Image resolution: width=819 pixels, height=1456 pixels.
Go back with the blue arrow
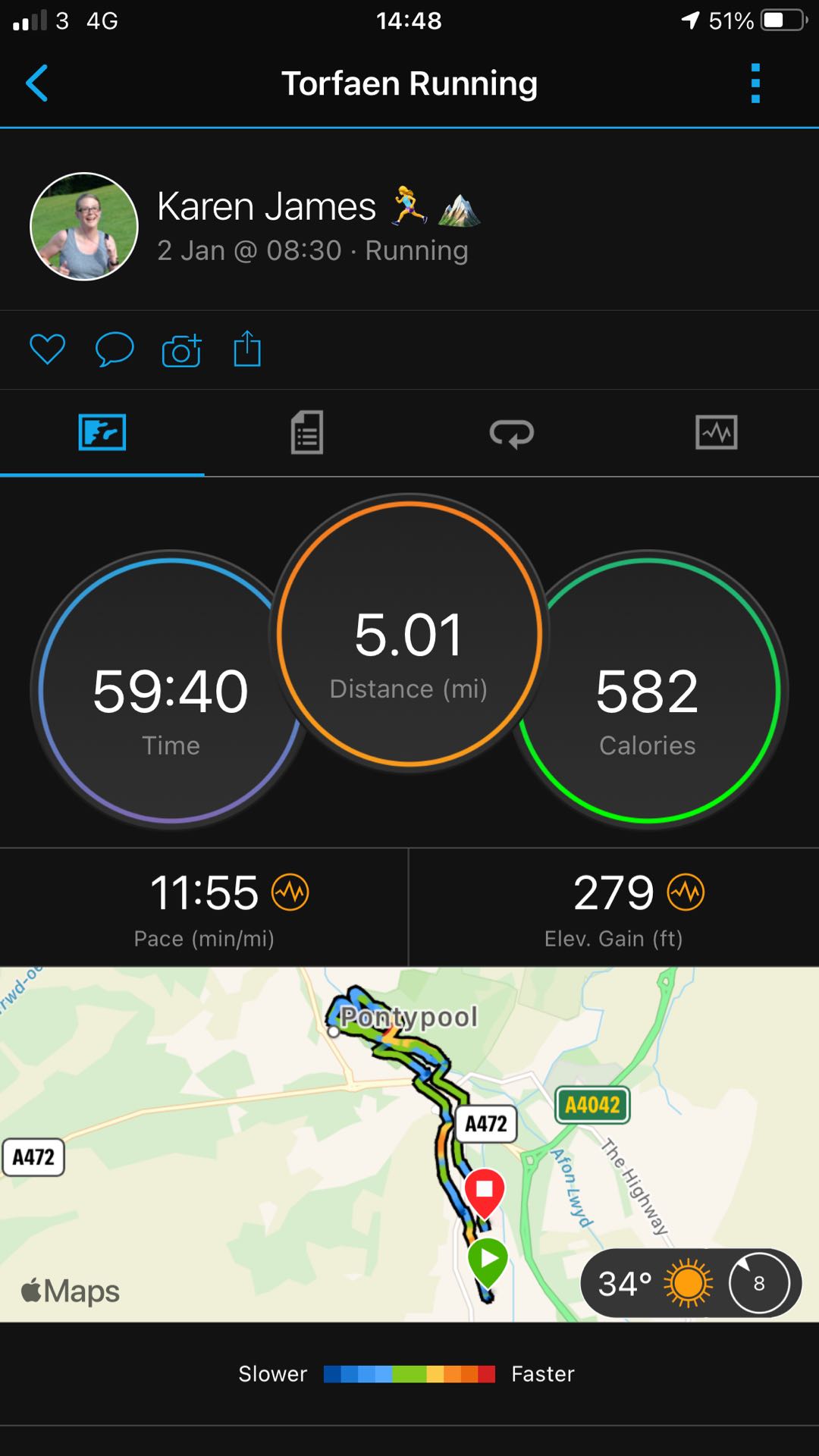36,83
